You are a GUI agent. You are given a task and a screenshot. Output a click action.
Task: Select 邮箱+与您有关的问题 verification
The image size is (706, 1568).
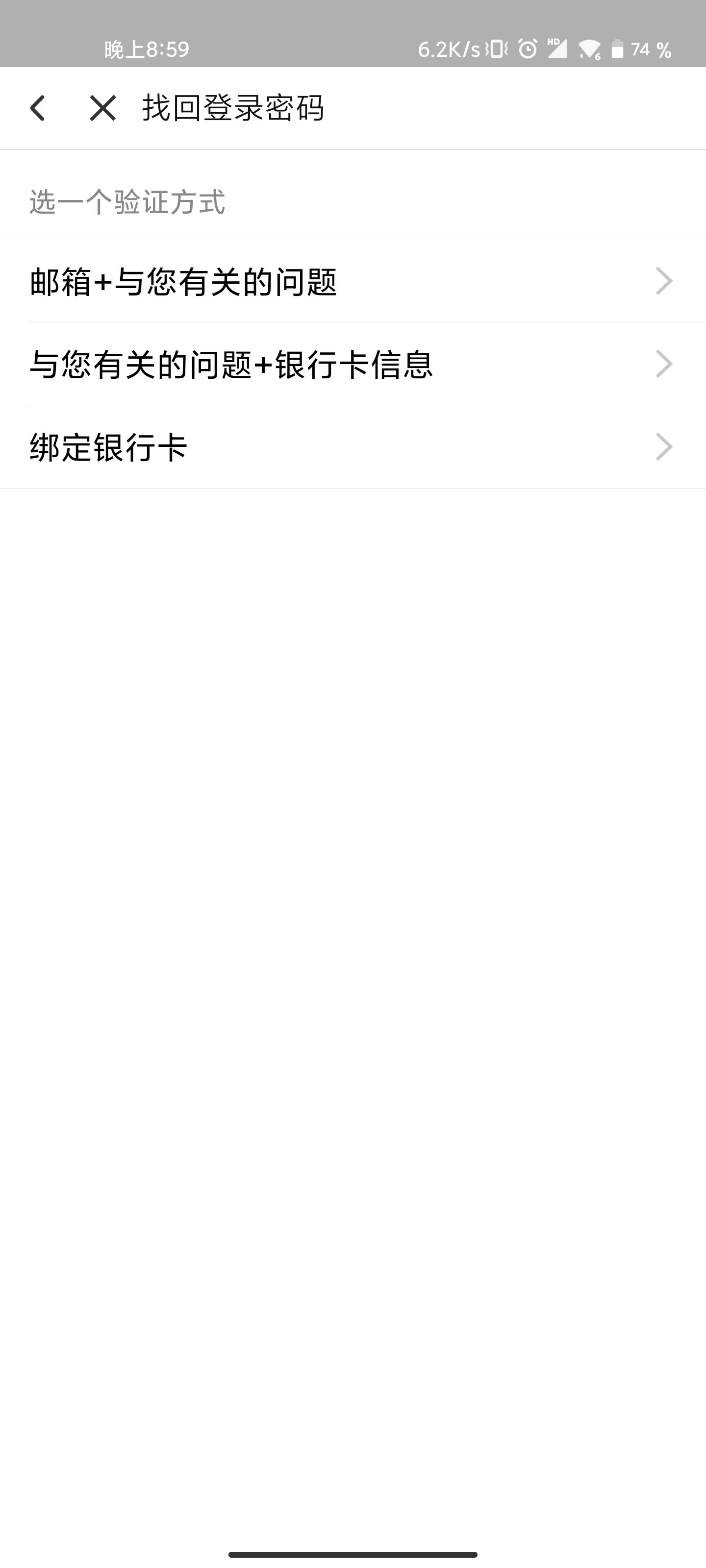(x=353, y=281)
